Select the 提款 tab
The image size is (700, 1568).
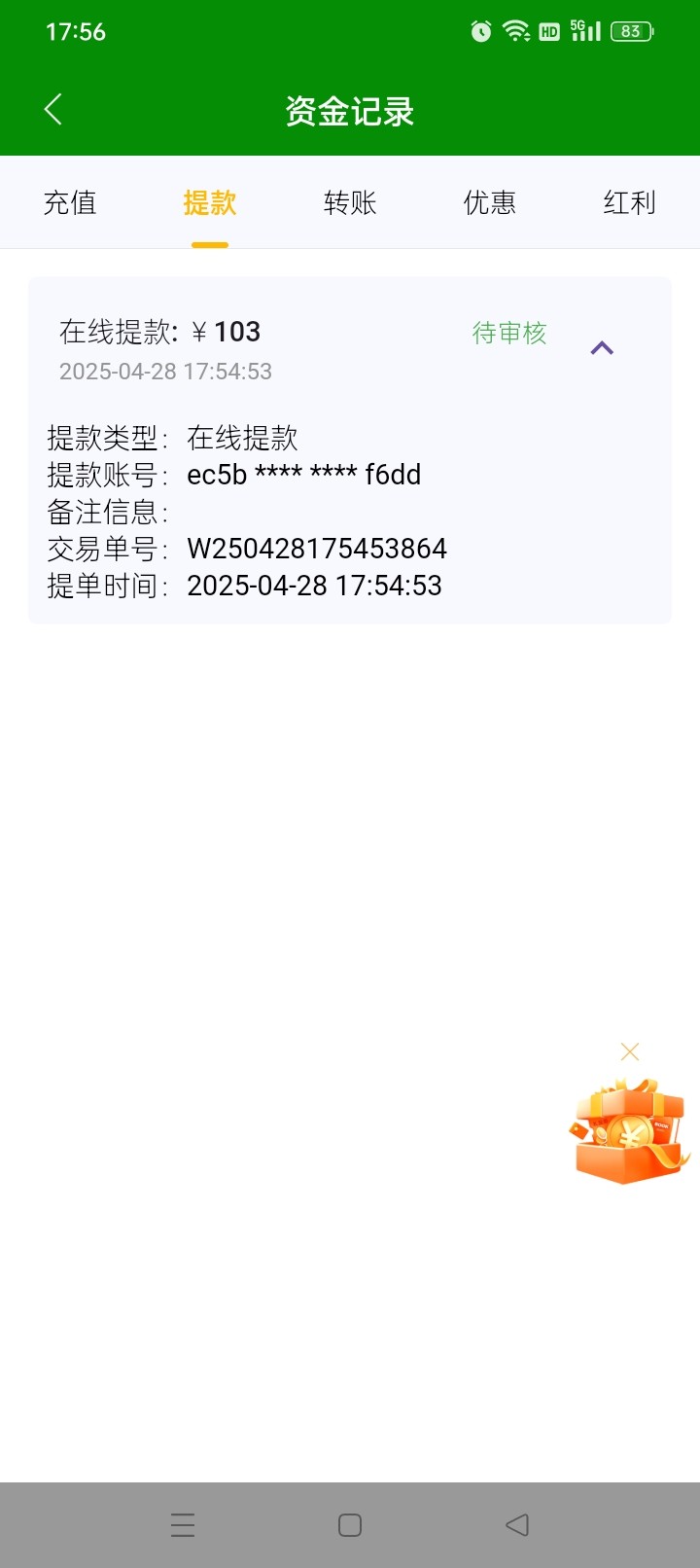210,202
